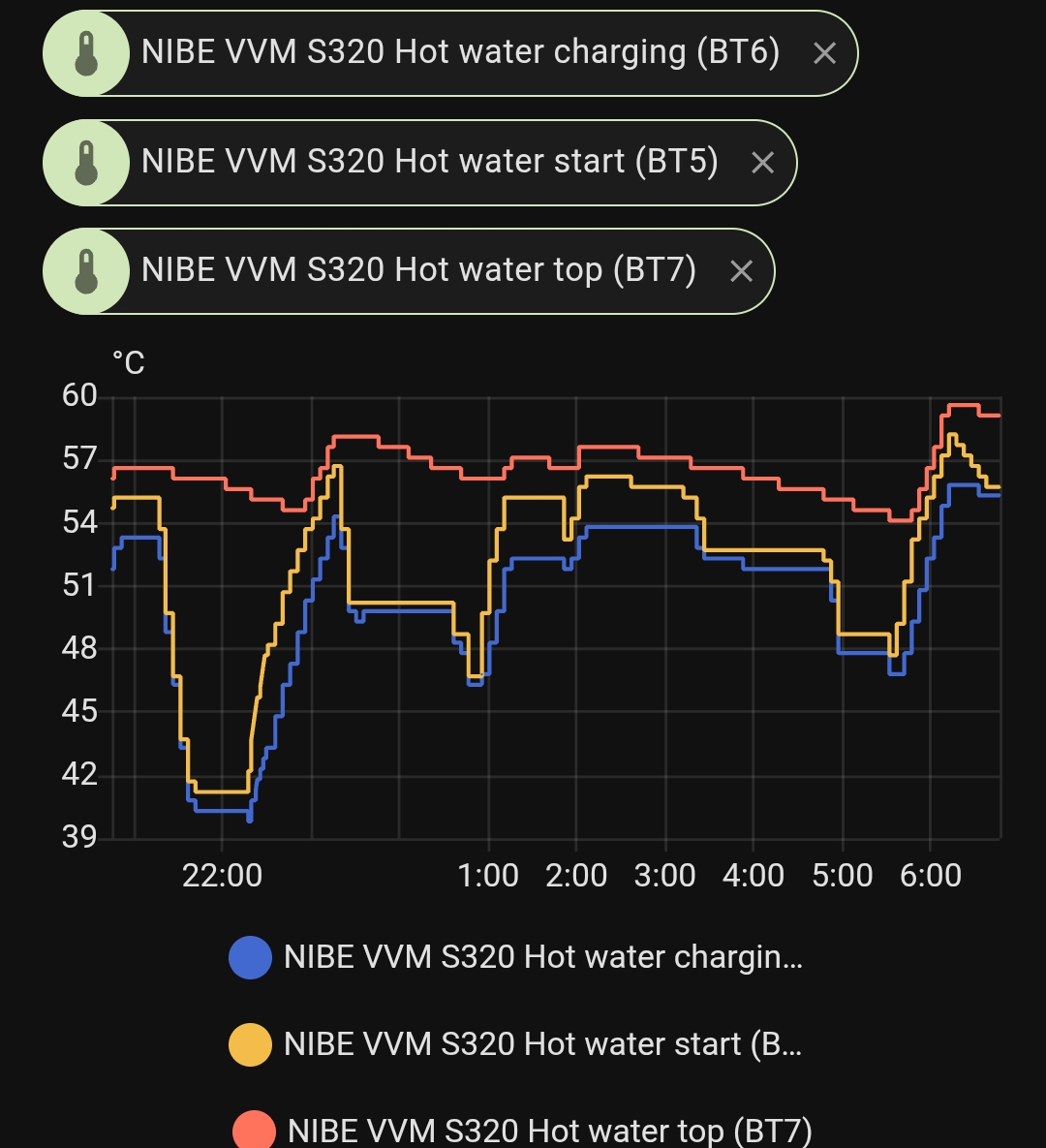Toggle the yellow Hot water start legend series

[x=516, y=1044]
